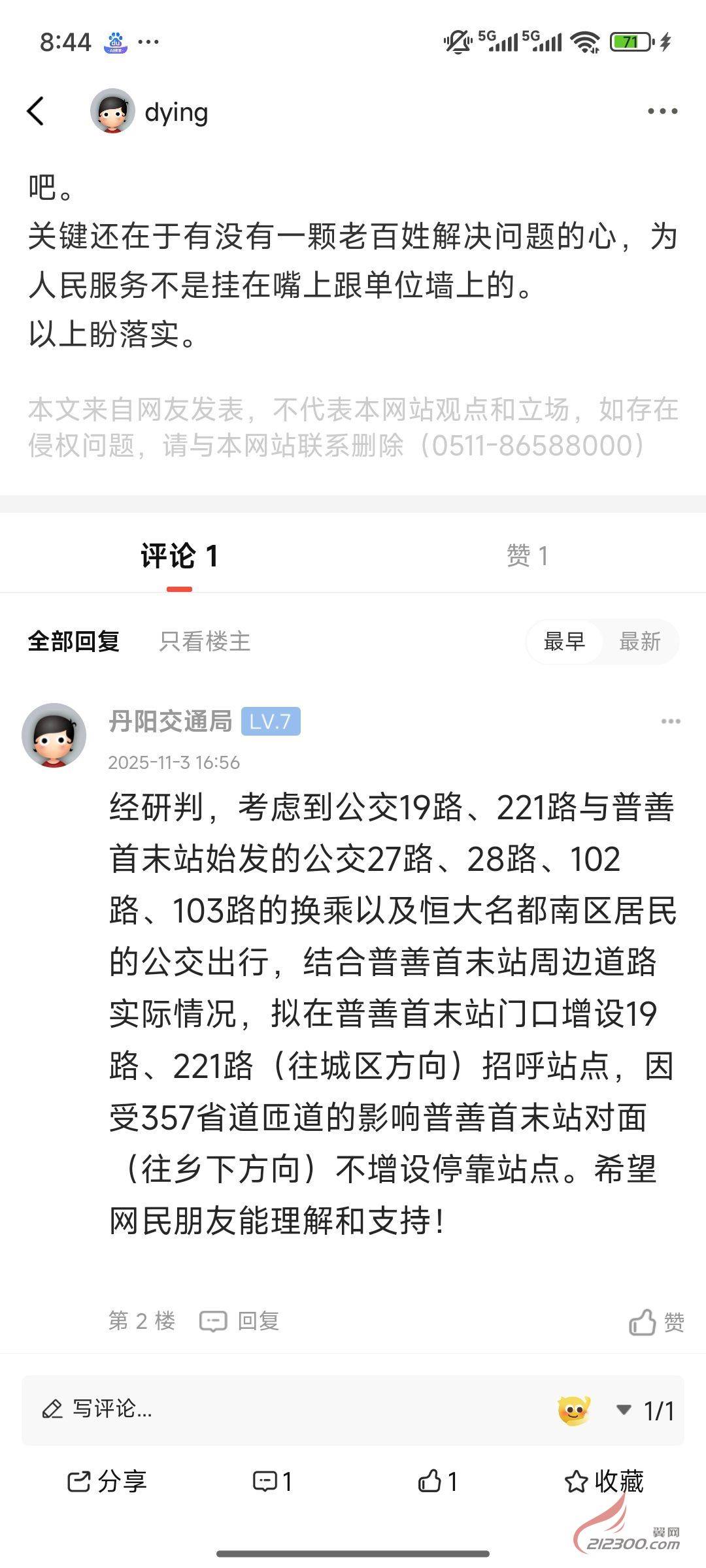
Task: Jump to comments via bottom comment icon
Action: (272, 1482)
